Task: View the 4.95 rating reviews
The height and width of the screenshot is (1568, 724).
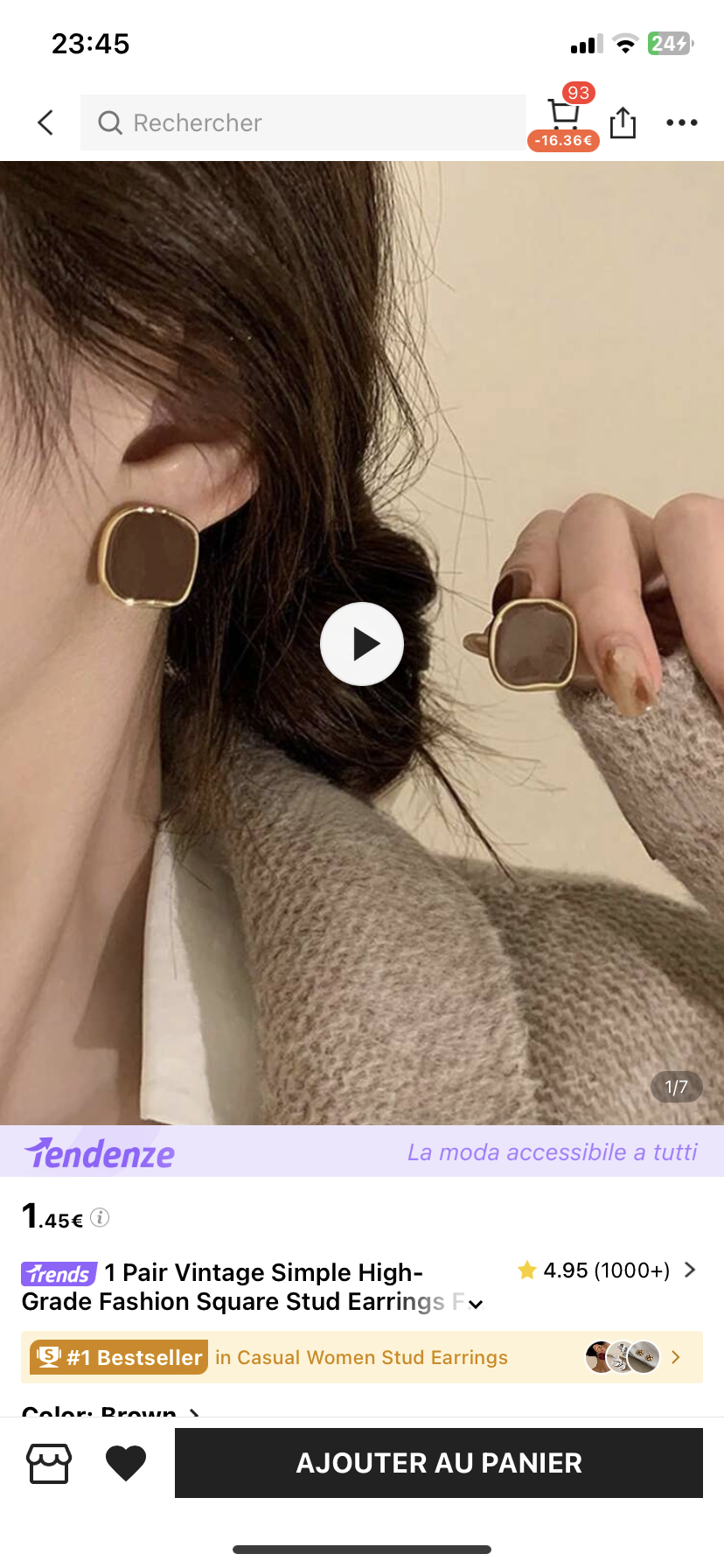Action: [608, 1270]
